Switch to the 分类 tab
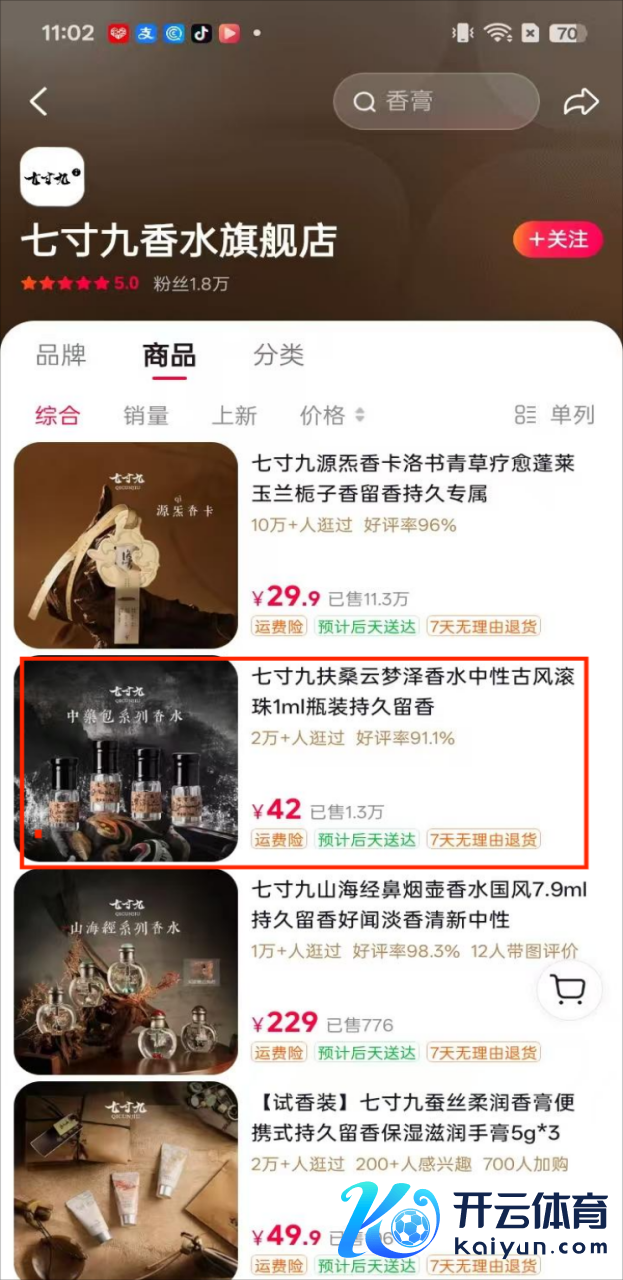Viewport: 623px width, 1280px height. [x=278, y=355]
